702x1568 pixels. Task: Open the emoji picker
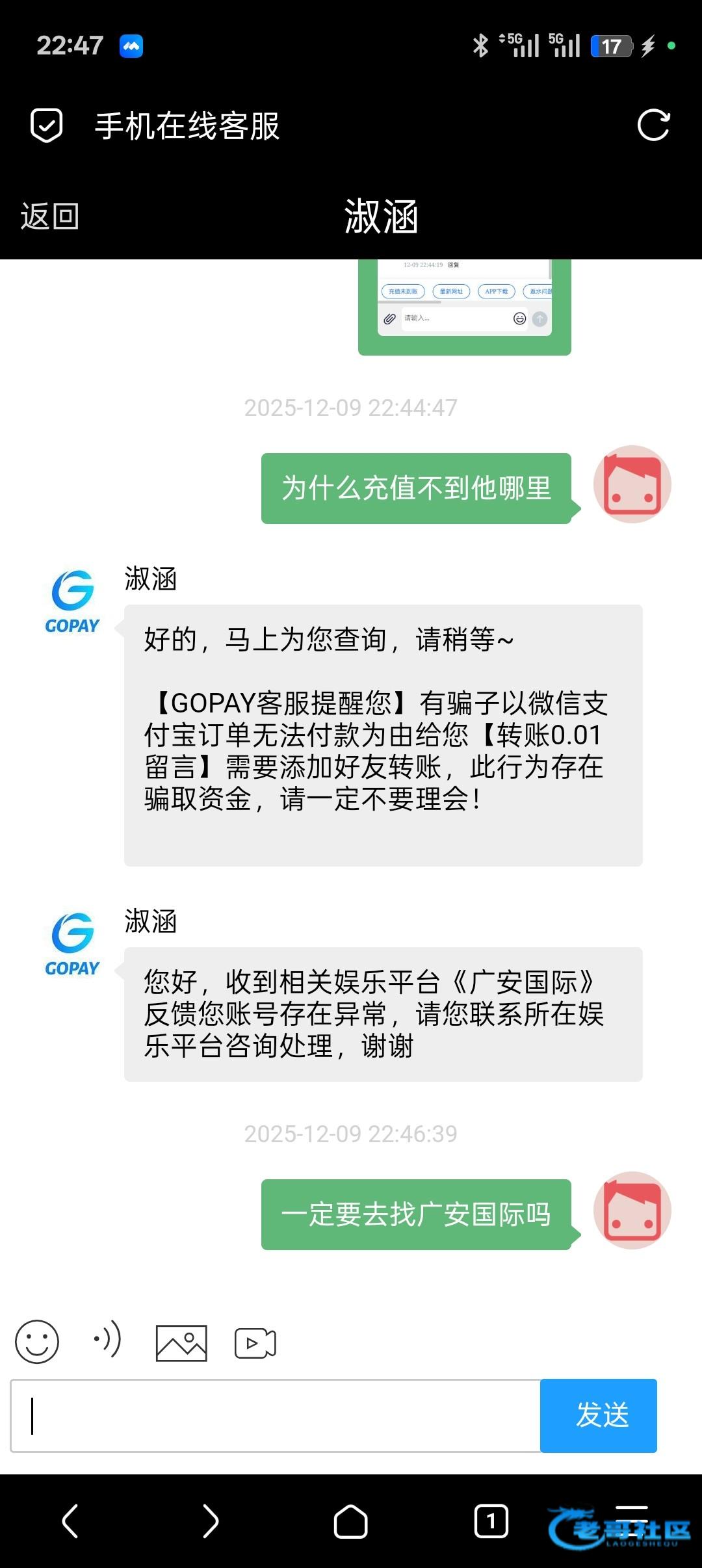(37, 1342)
